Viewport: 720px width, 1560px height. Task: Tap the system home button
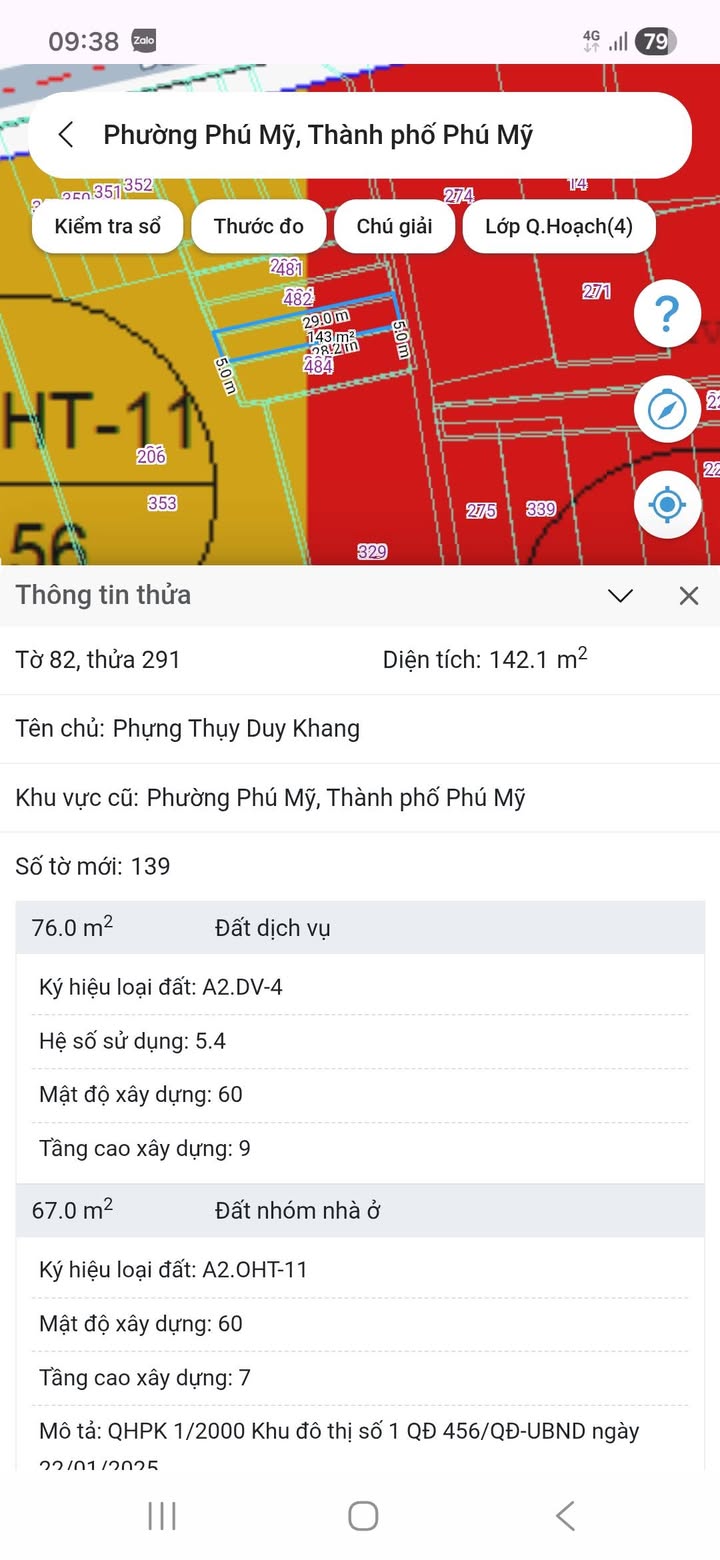tap(363, 1516)
